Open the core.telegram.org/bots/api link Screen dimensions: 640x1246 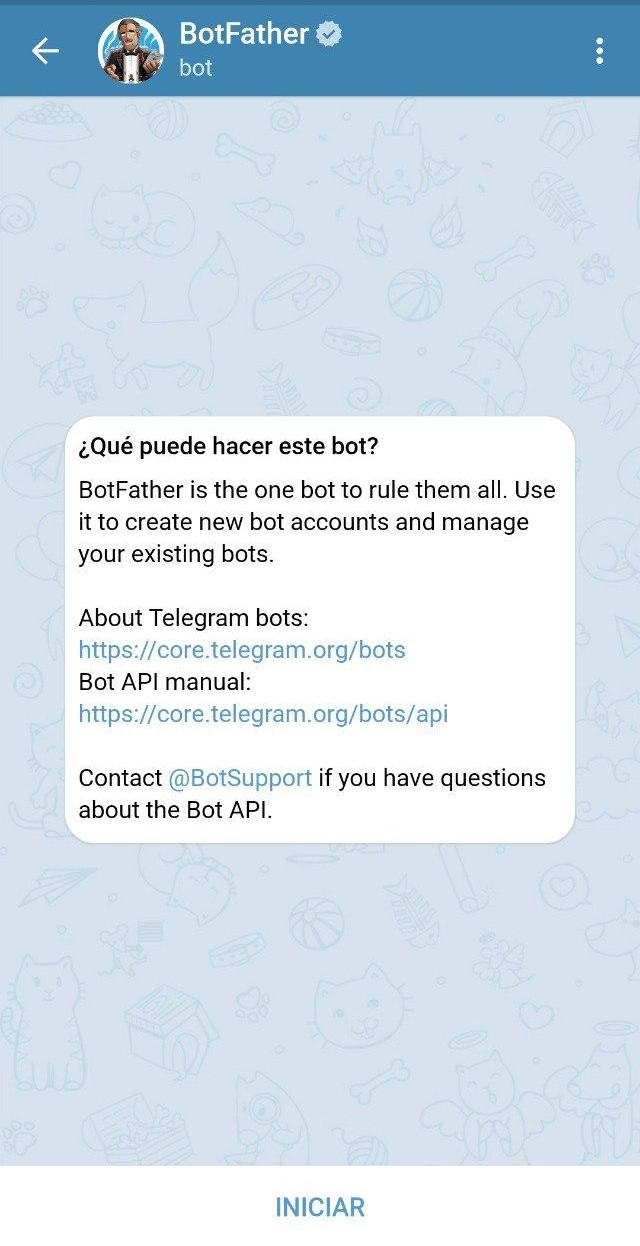pos(263,714)
